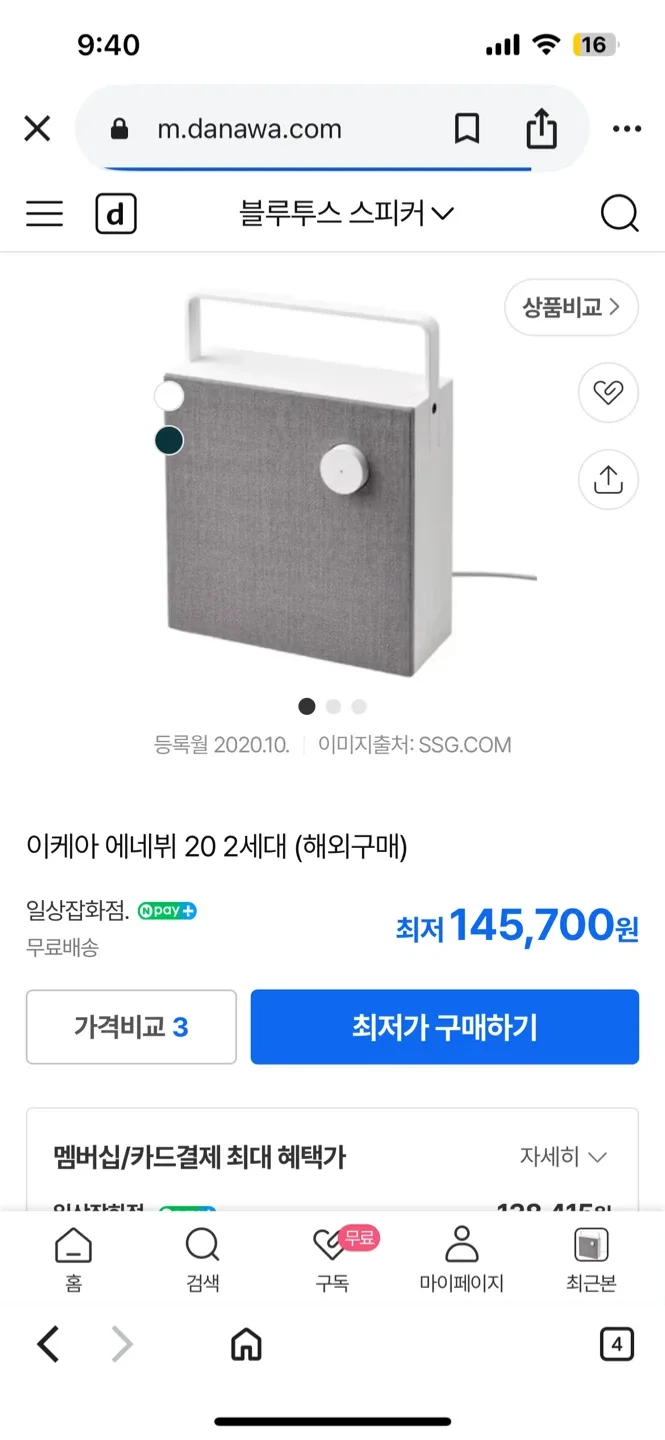Expand 자세히 benefit price details

click(563, 1157)
